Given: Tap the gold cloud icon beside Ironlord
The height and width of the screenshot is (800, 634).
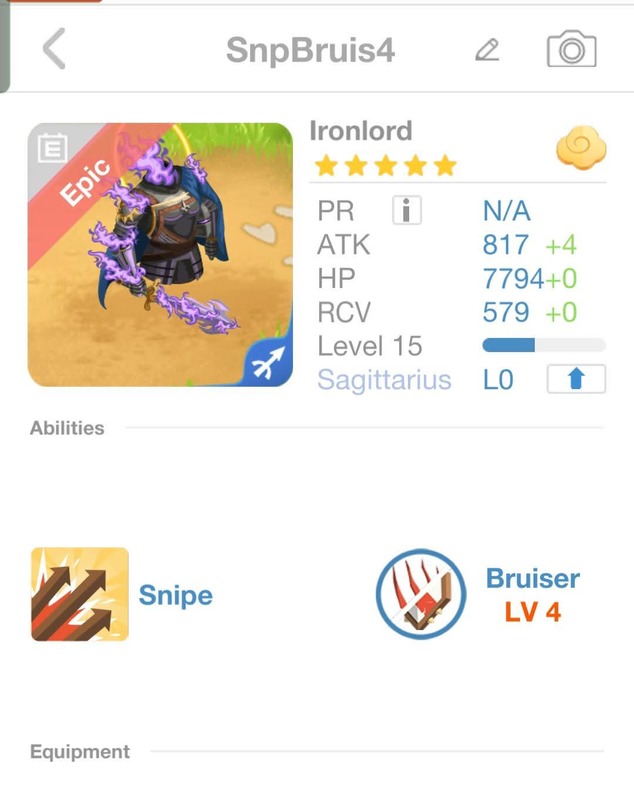Looking at the screenshot, I should tap(580, 149).
